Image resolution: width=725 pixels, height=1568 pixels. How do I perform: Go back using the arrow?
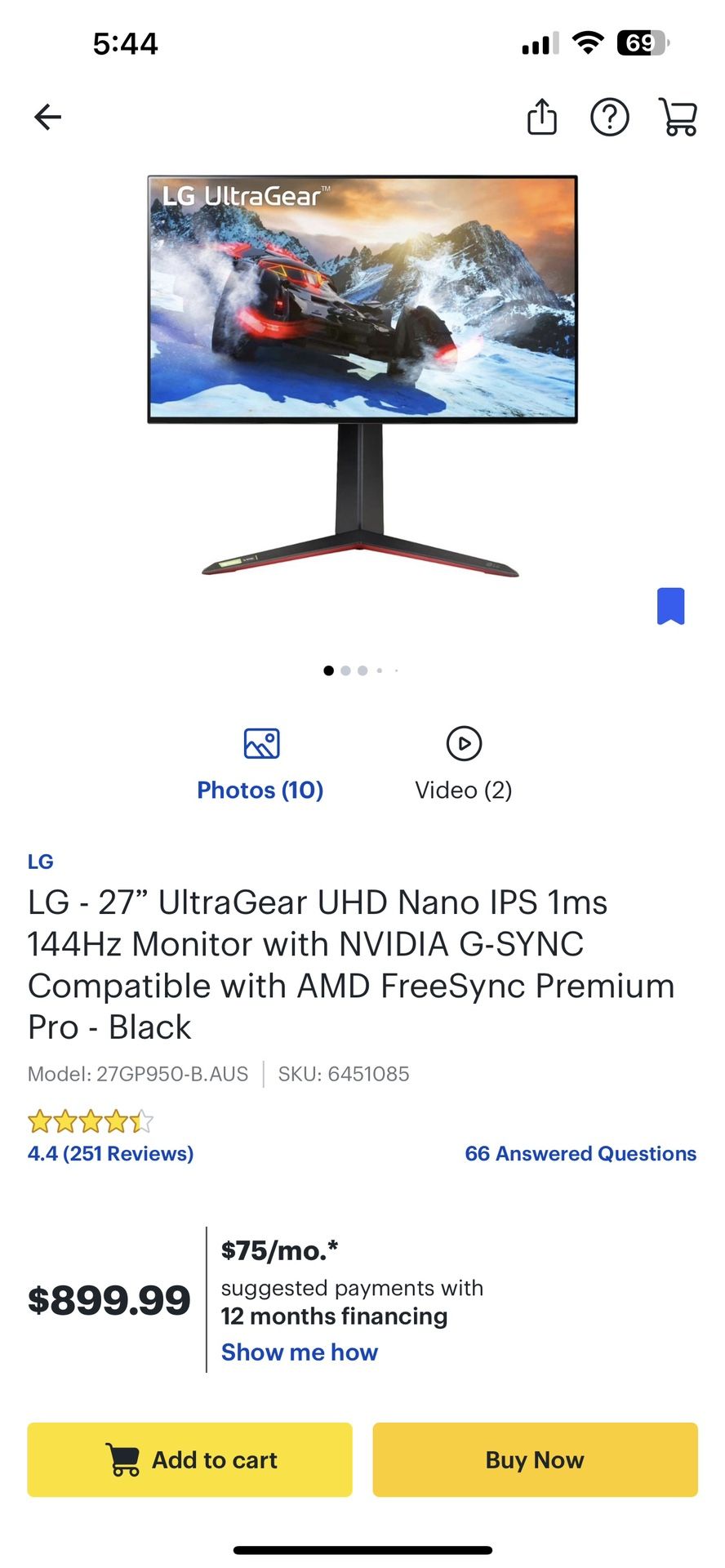(x=48, y=118)
